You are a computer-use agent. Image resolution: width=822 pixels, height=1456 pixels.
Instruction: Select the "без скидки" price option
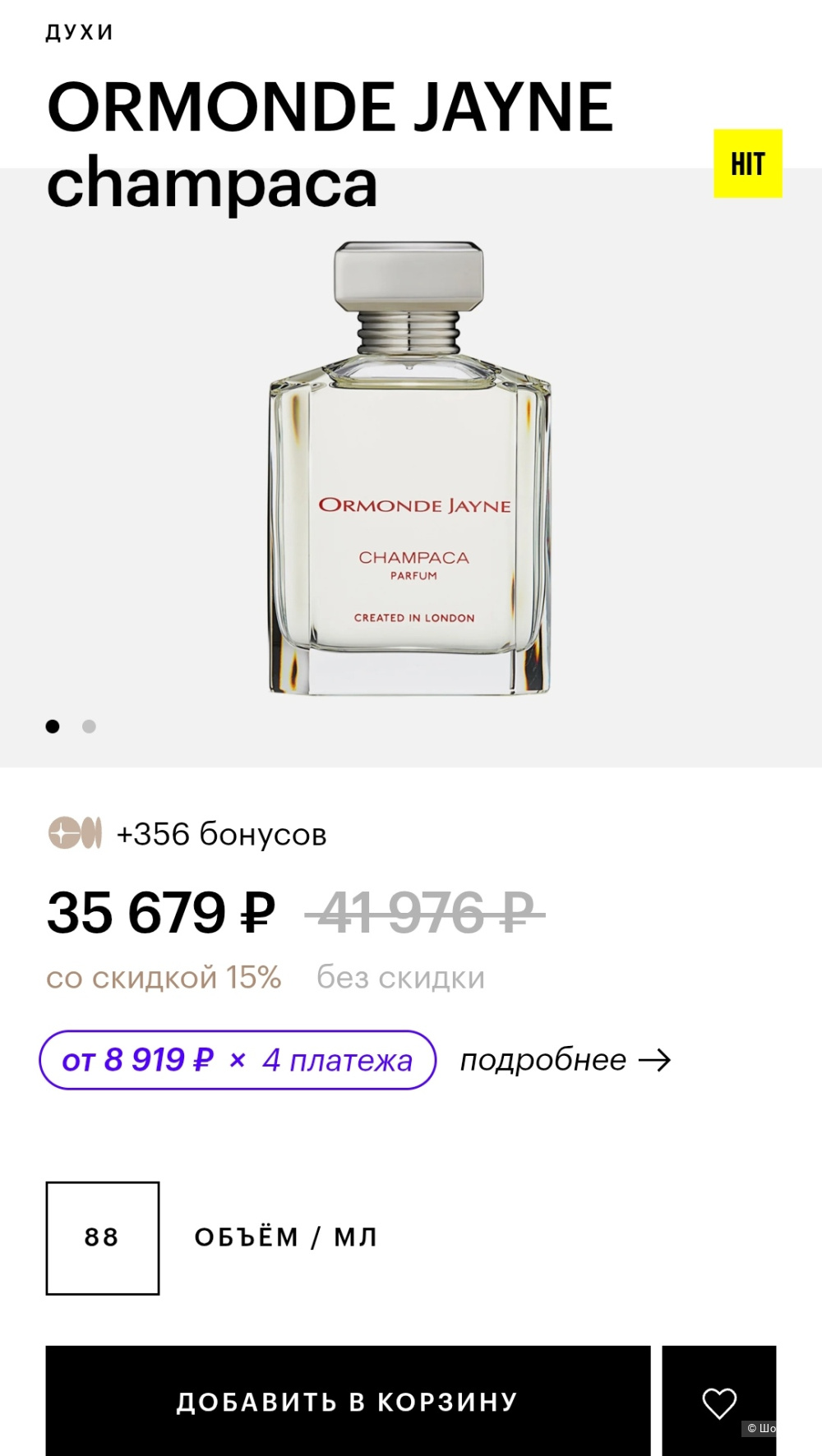coord(401,977)
